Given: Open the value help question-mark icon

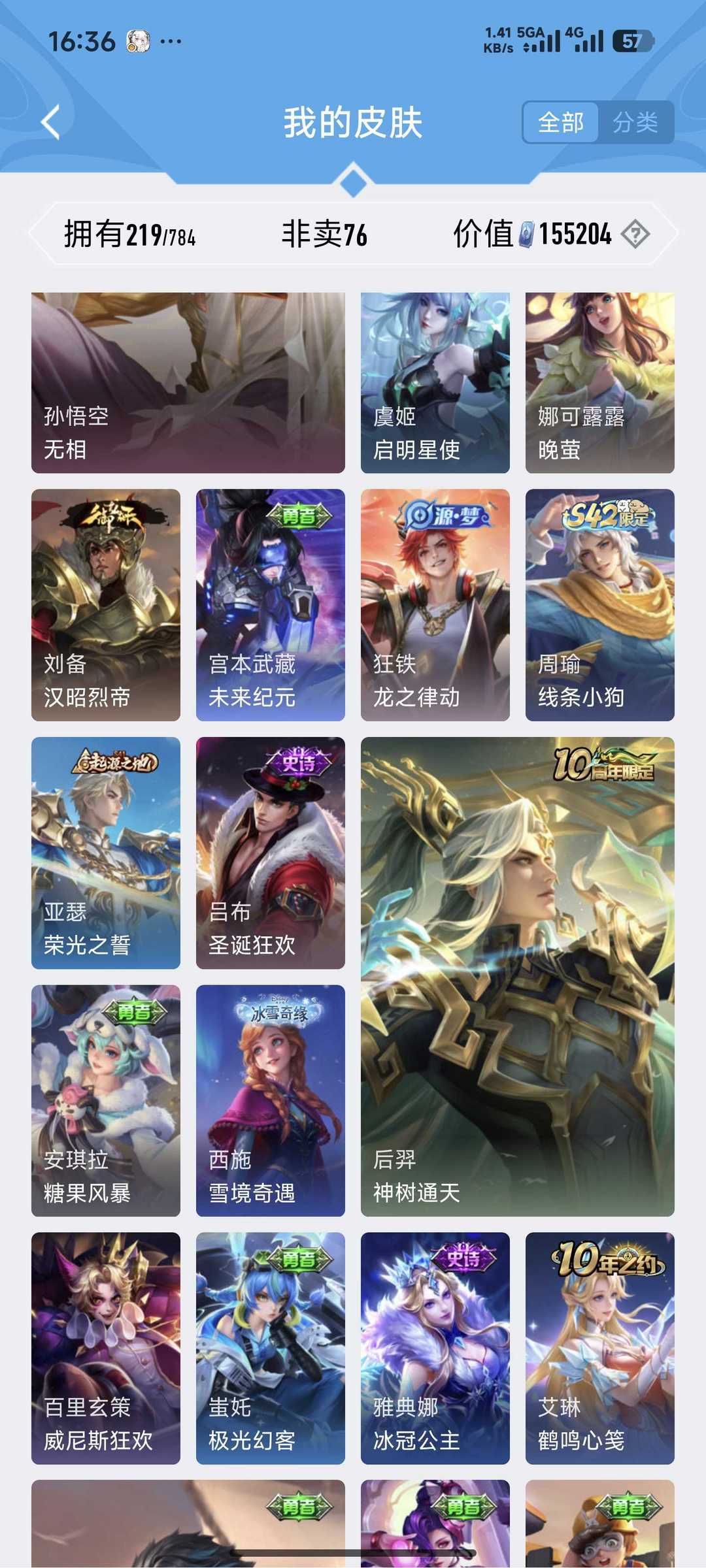Looking at the screenshot, I should 635,234.
